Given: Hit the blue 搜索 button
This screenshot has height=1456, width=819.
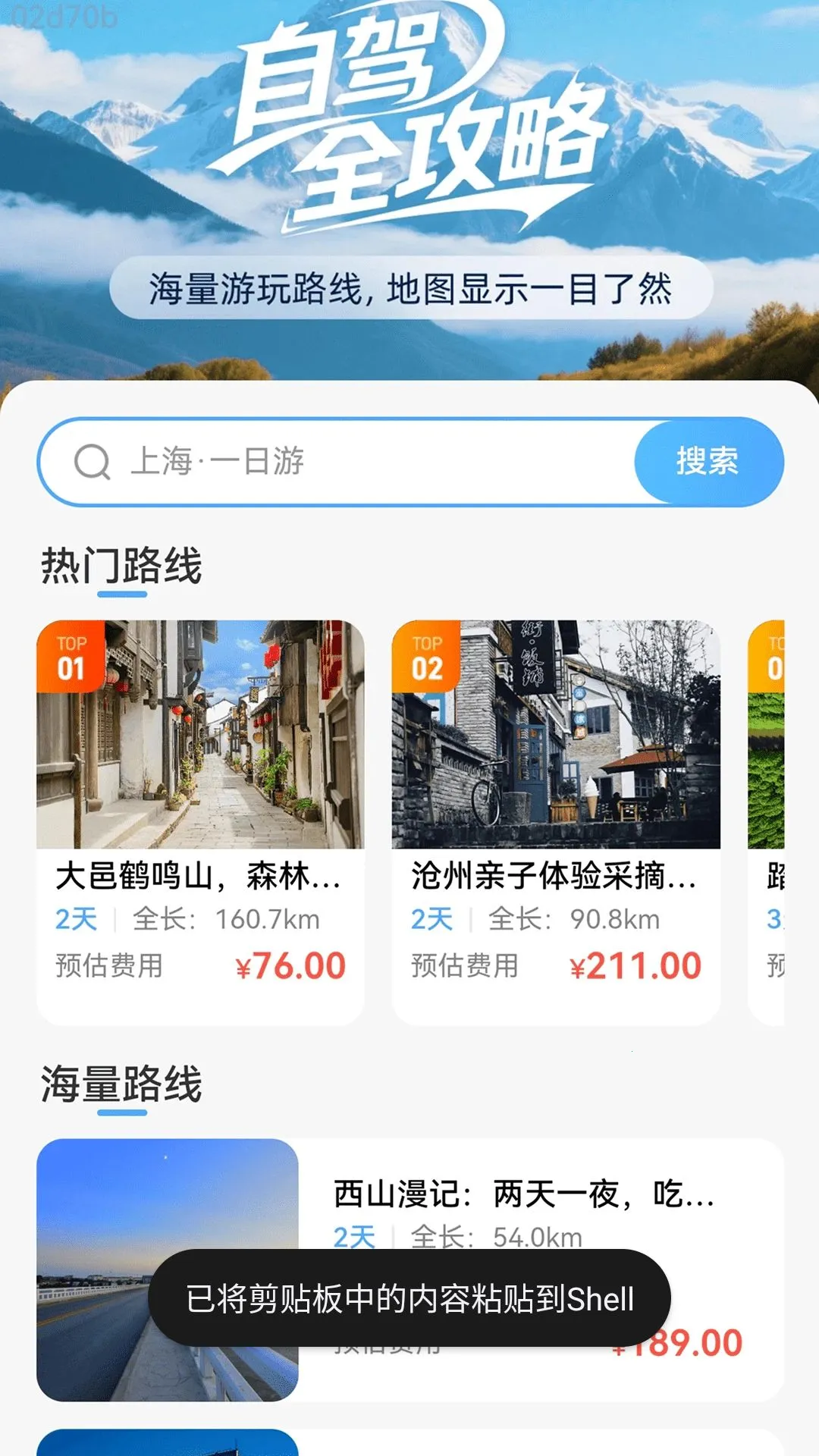Looking at the screenshot, I should point(708,462).
